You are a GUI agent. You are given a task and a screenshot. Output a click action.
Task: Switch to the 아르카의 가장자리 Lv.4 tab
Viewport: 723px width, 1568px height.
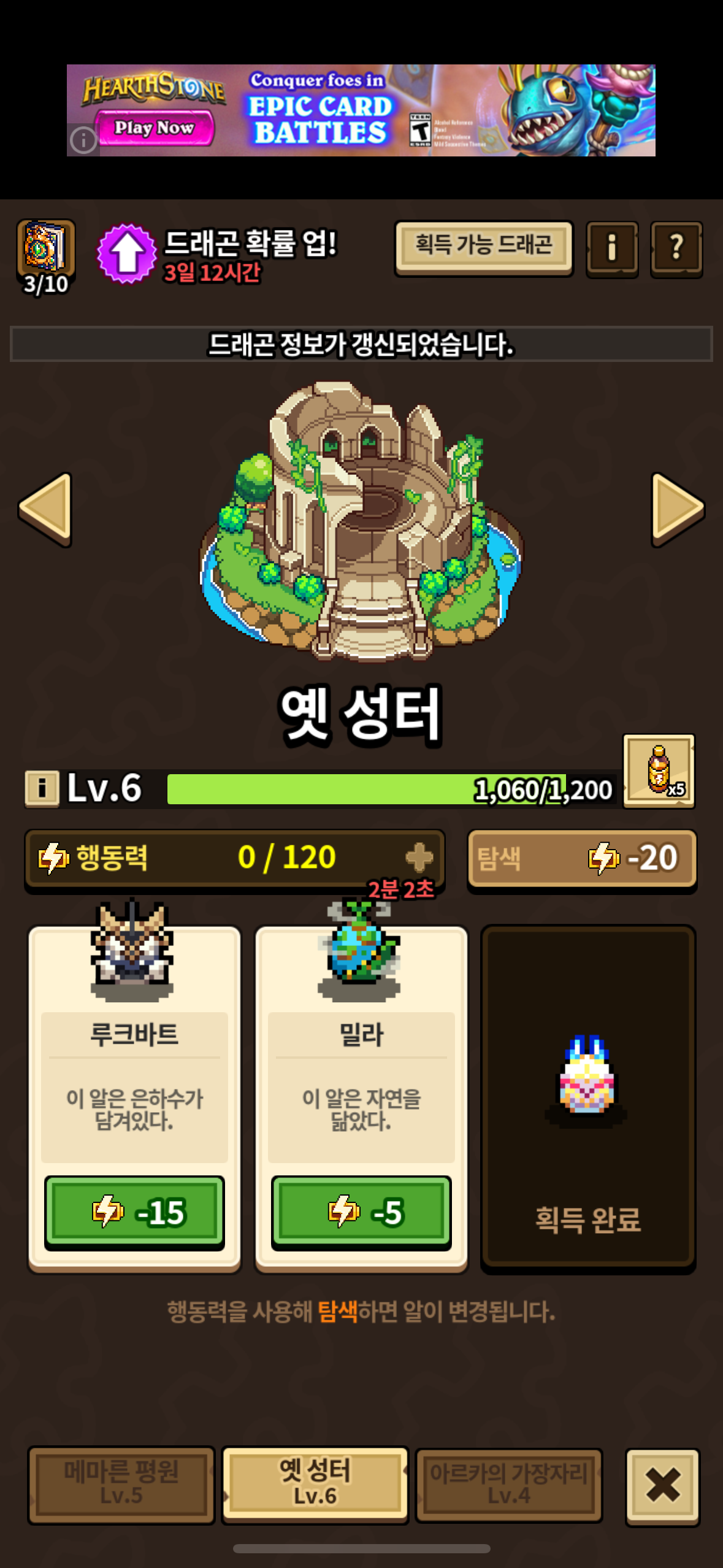coord(508,1483)
